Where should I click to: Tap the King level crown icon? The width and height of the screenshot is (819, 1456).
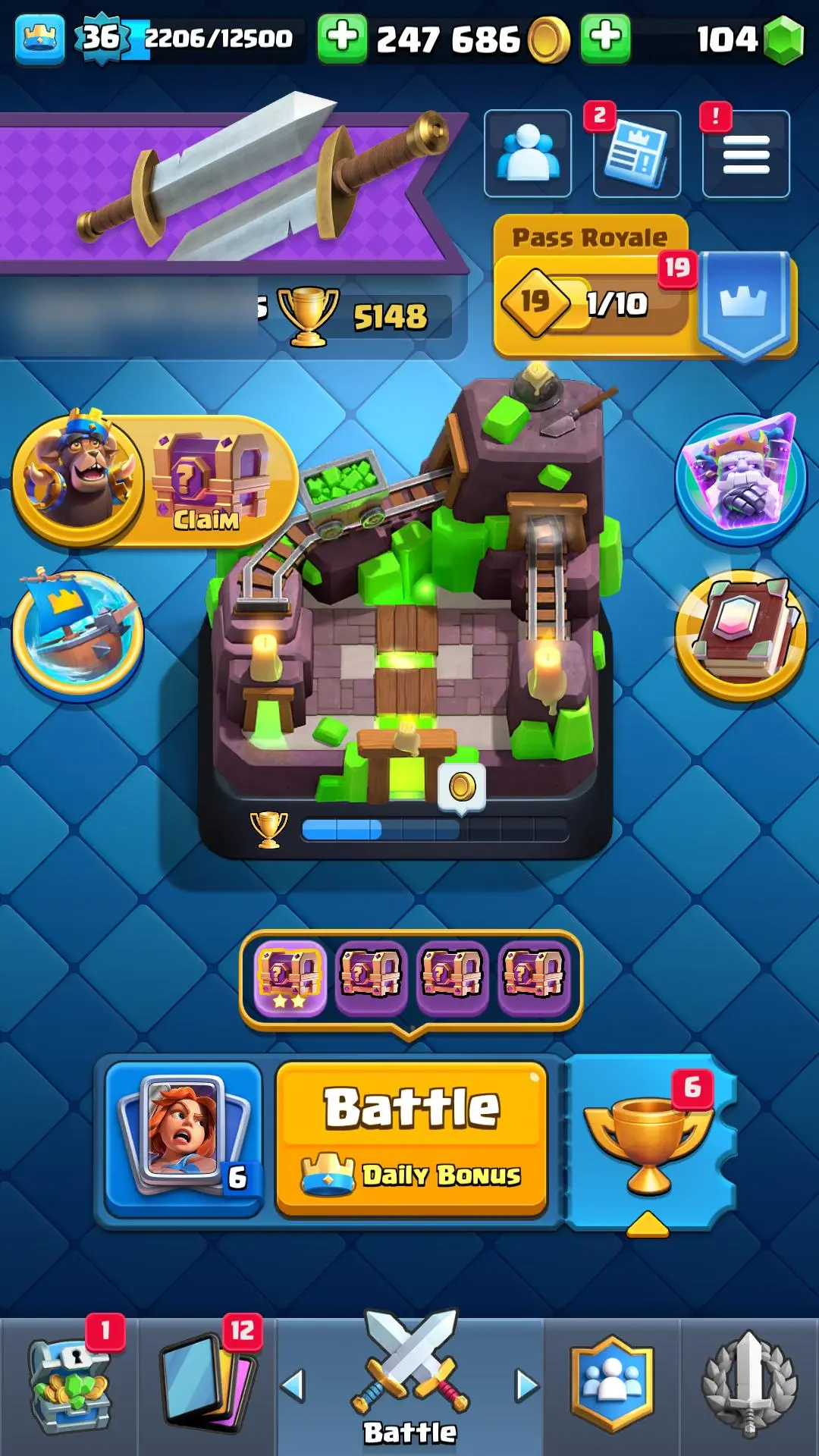(39, 38)
